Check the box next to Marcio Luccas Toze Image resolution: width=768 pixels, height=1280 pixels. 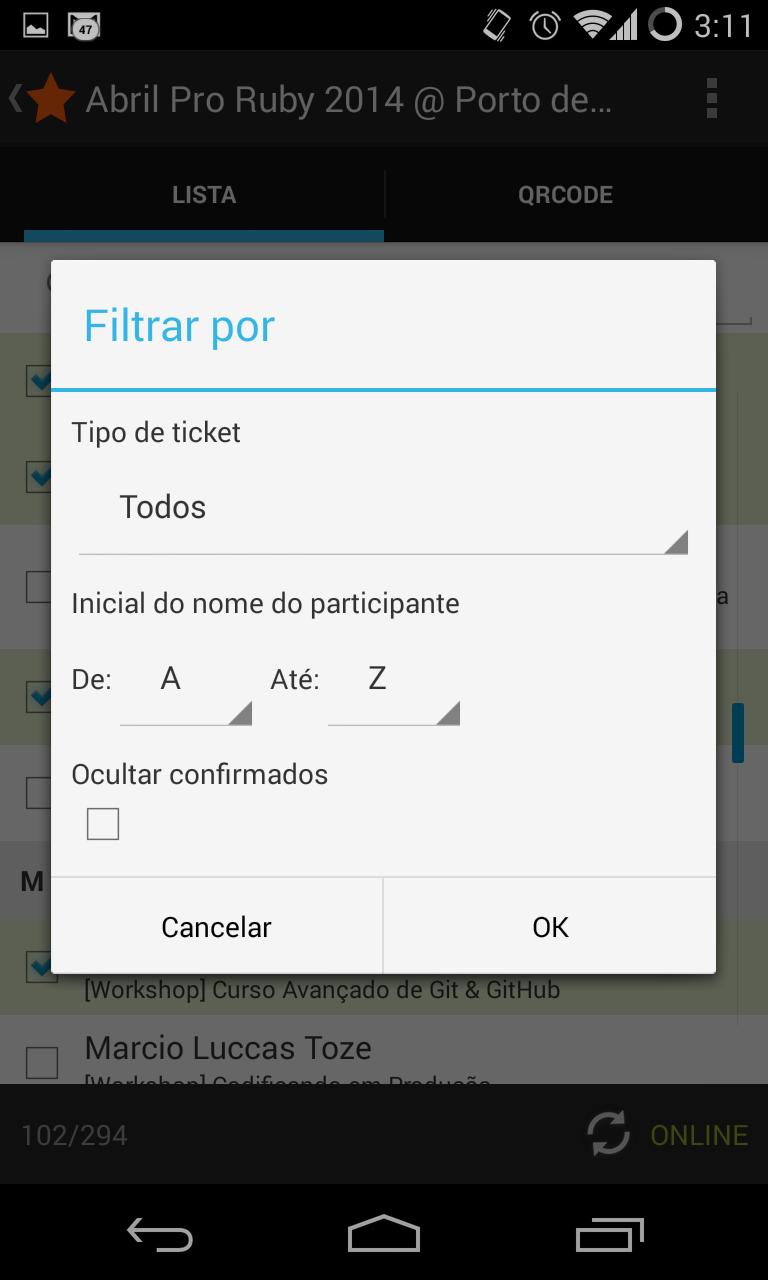(41, 1060)
